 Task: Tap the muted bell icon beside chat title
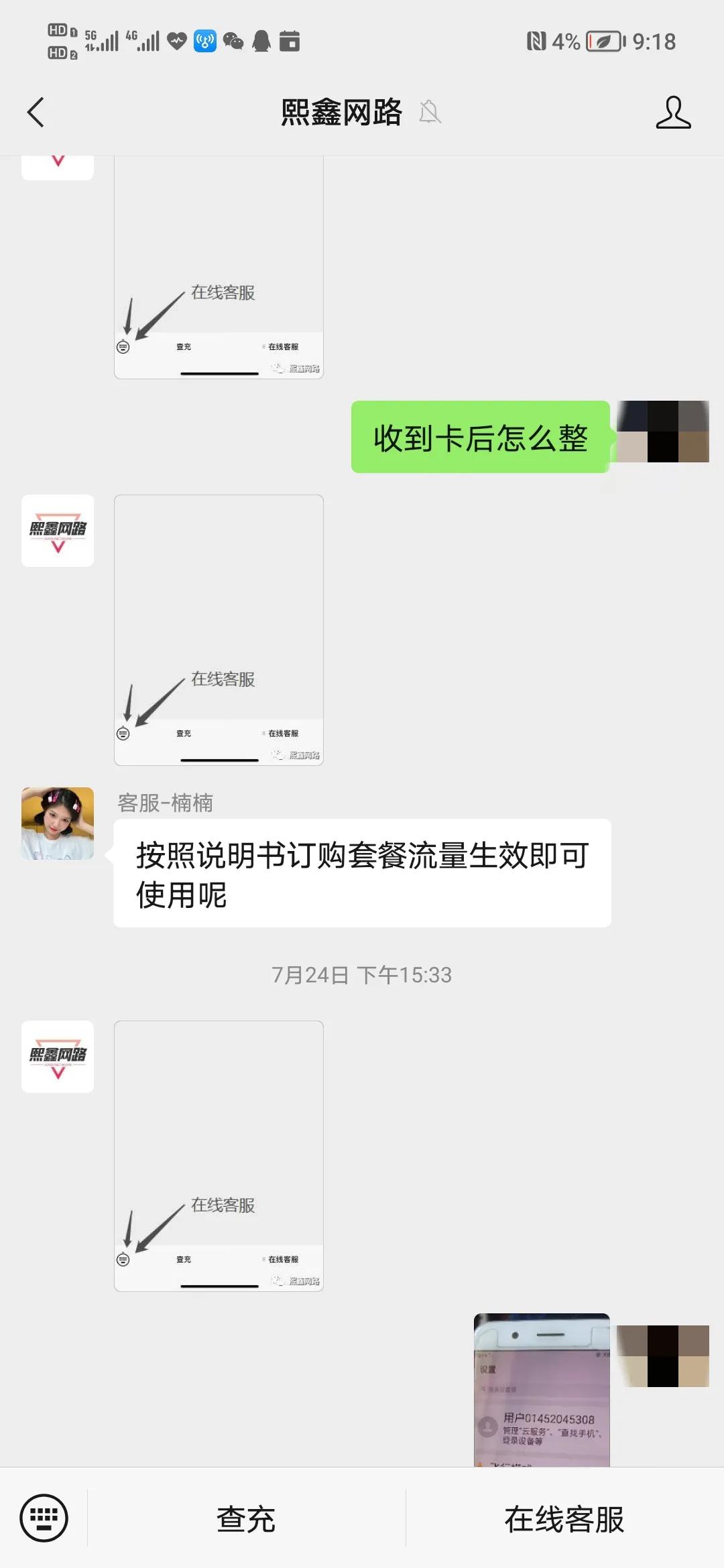tap(430, 114)
